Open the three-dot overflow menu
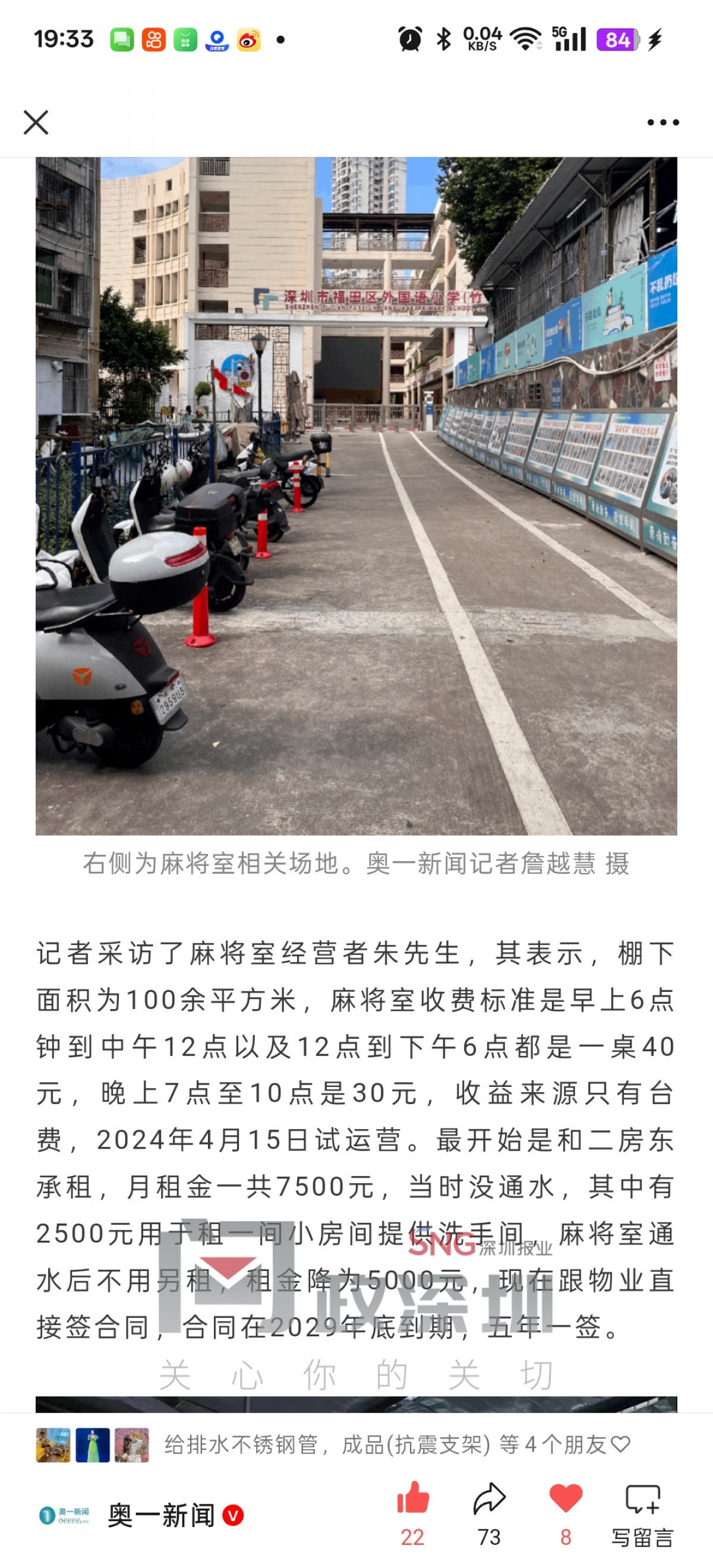713x1568 pixels. (662, 122)
